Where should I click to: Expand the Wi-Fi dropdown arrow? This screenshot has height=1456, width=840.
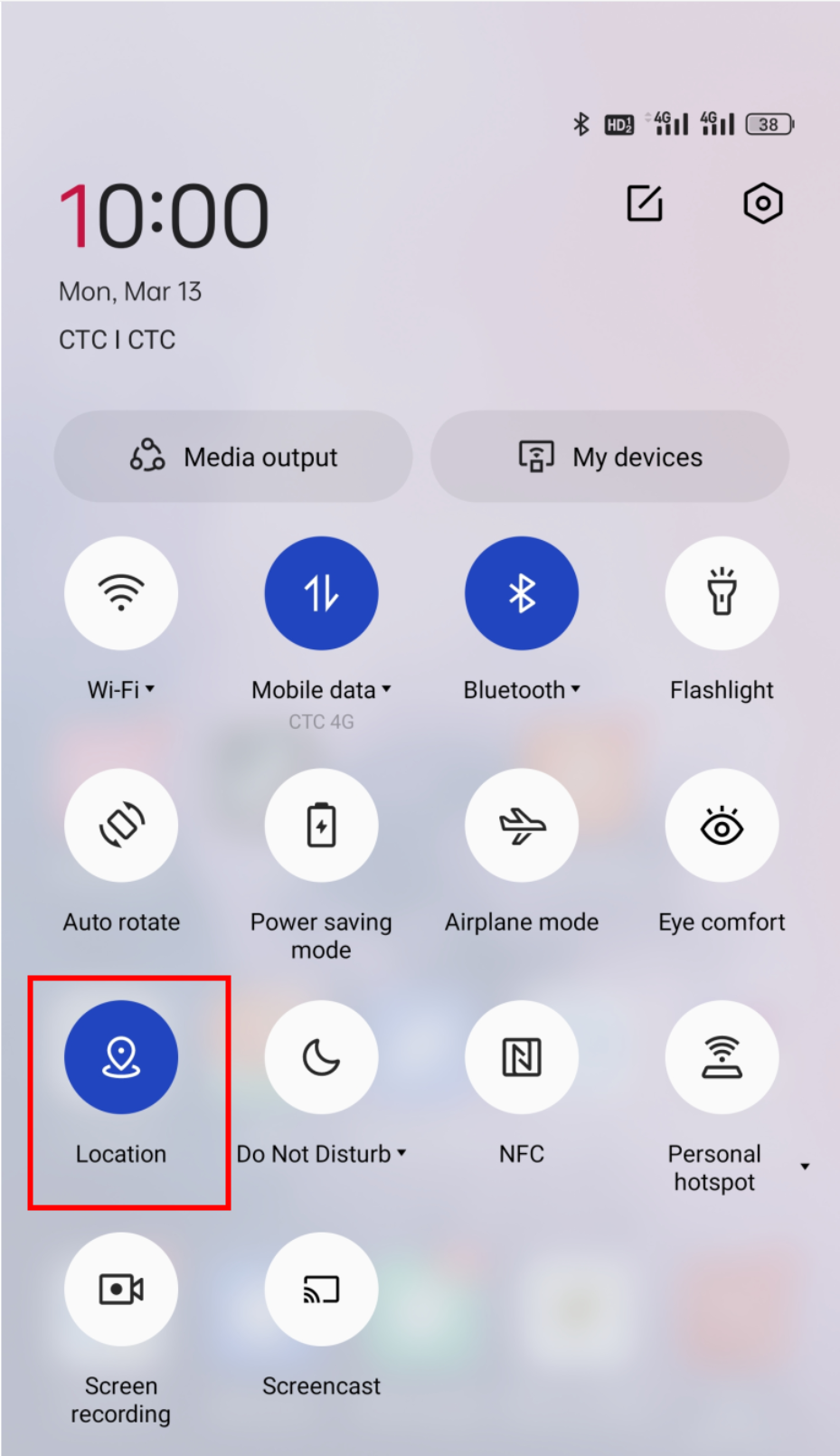pos(150,689)
